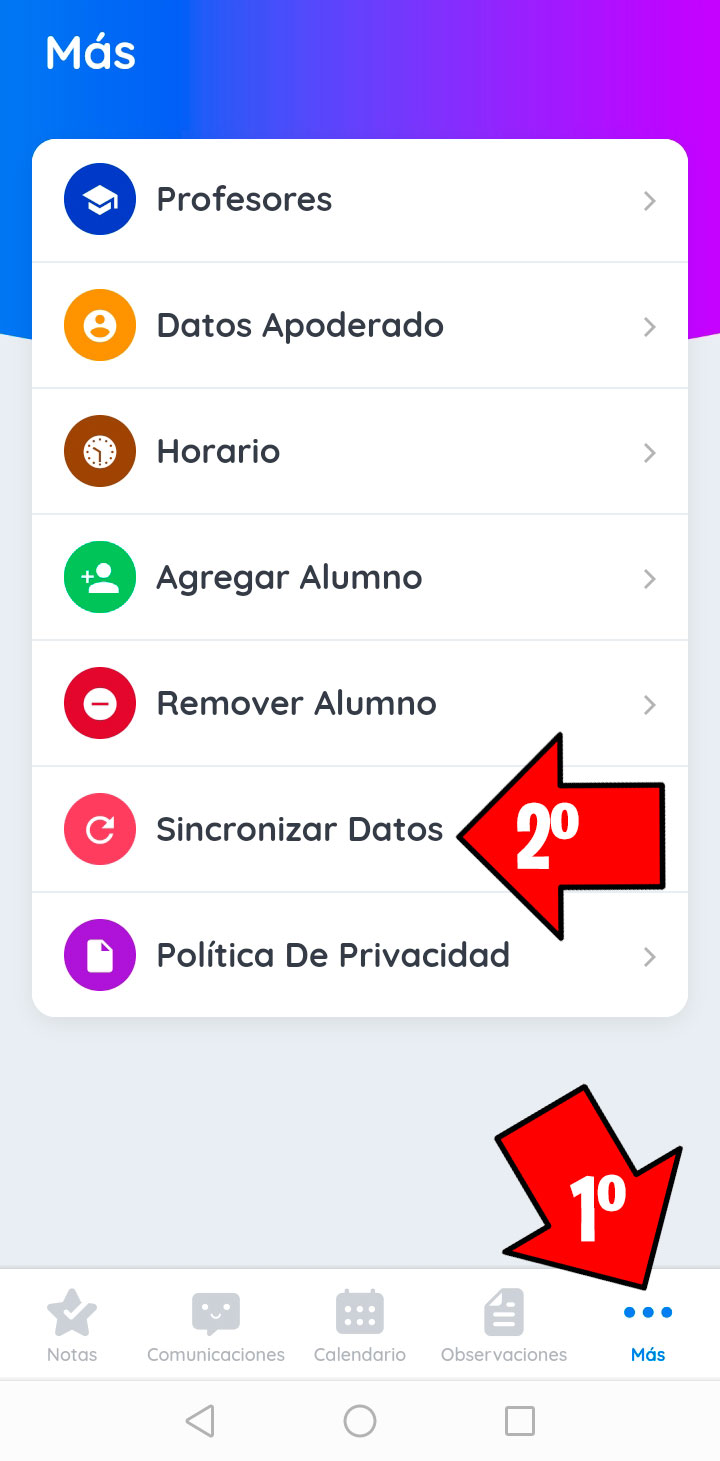This screenshot has height=1461, width=720.
Task: Open the Profesores row
Action: [360, 200]
